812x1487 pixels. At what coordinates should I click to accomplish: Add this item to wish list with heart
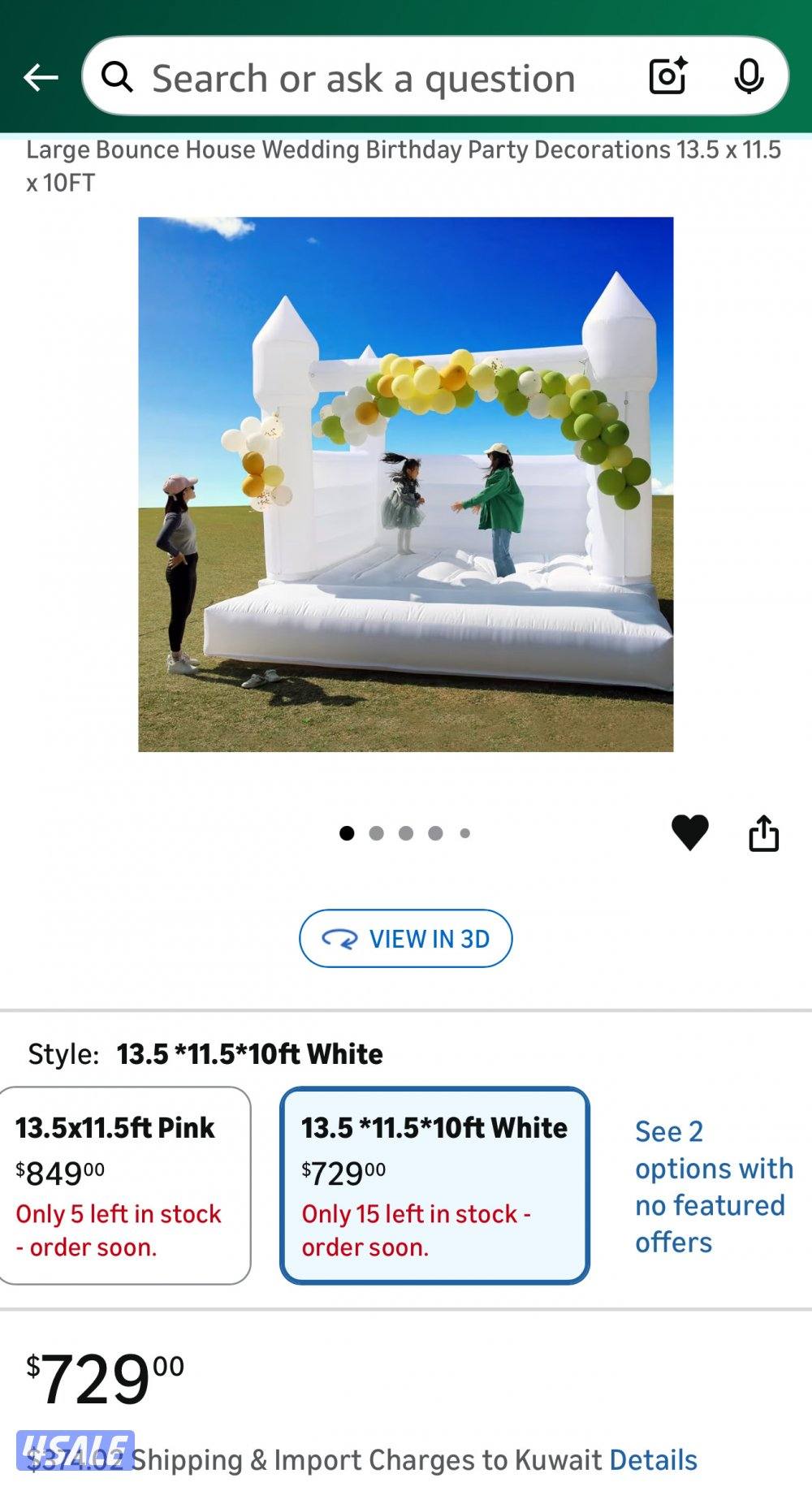pyautogui.click(x=689, y=832)
